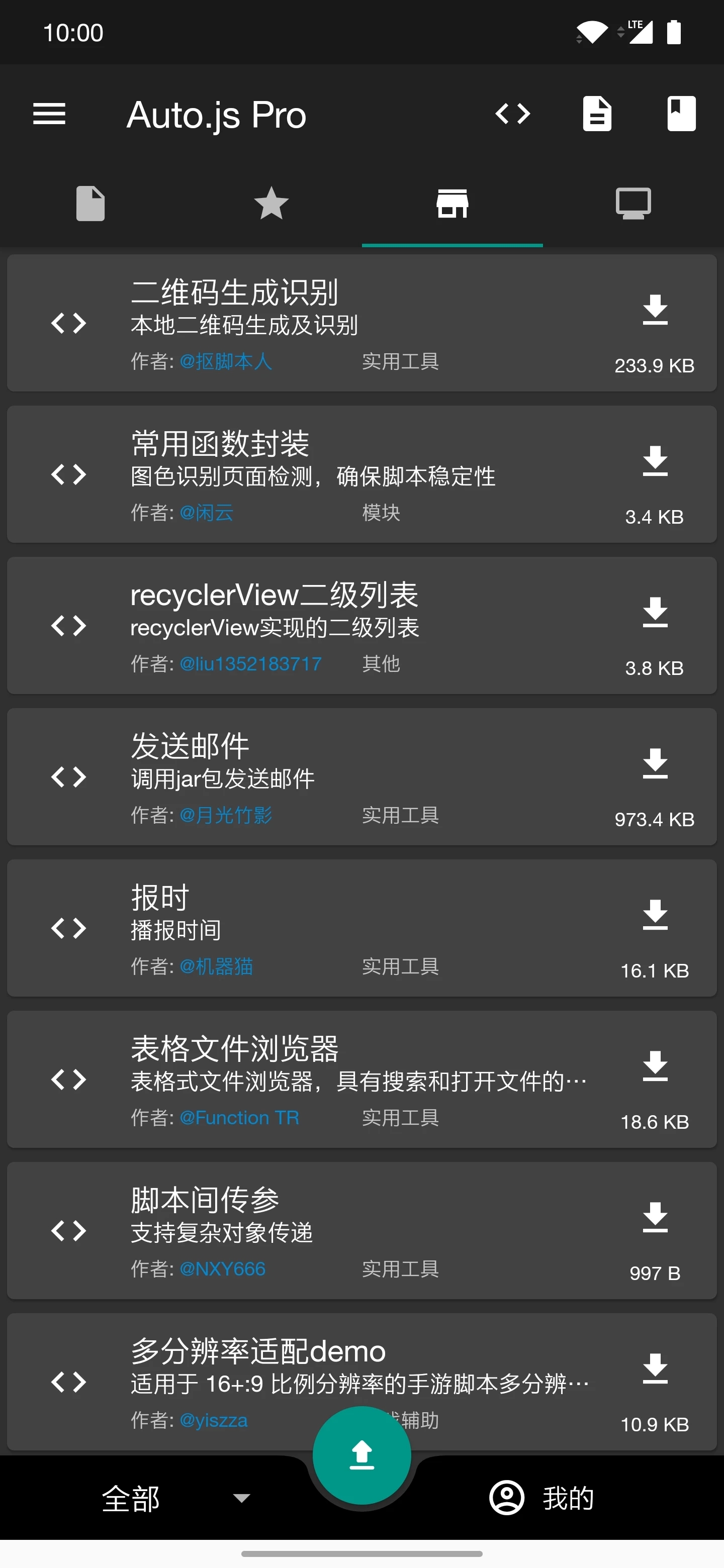
Task: Open the document icon in app bar
Action: [x=597, y=114]
